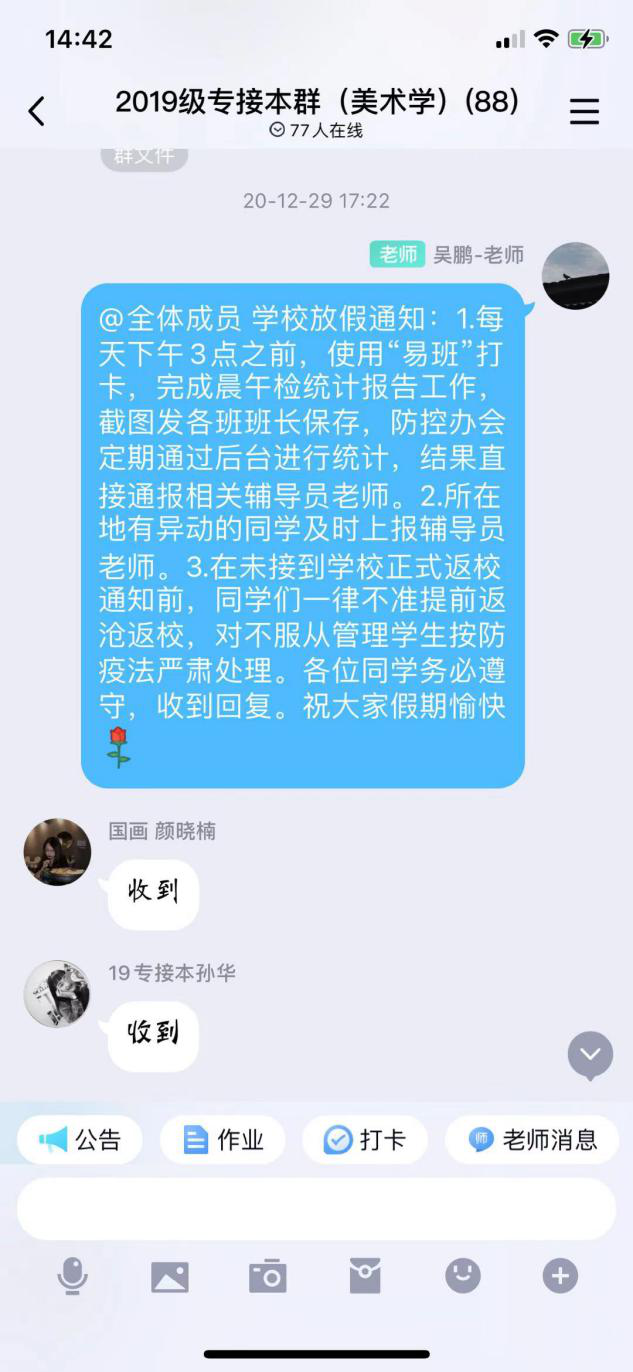Start a voice message with microphone
This screenshot has width=633, height=1372.
[x=72, y=1276]
